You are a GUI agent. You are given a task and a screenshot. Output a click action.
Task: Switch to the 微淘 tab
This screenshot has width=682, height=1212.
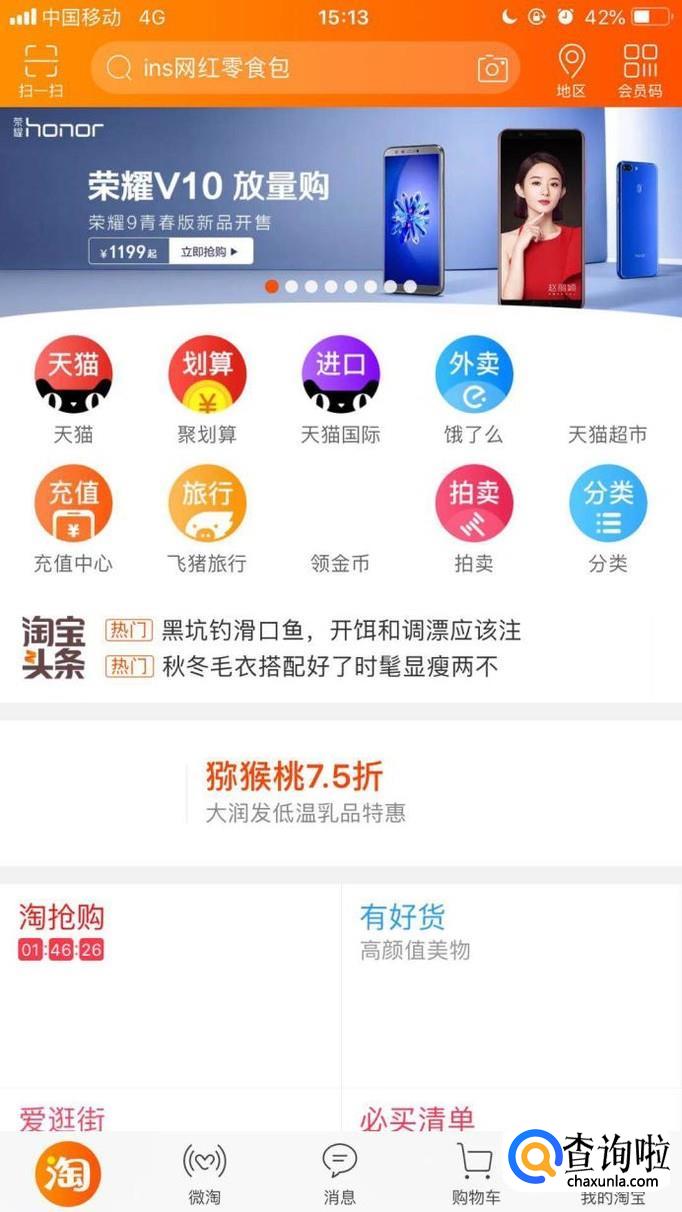tap(205, 1173)
